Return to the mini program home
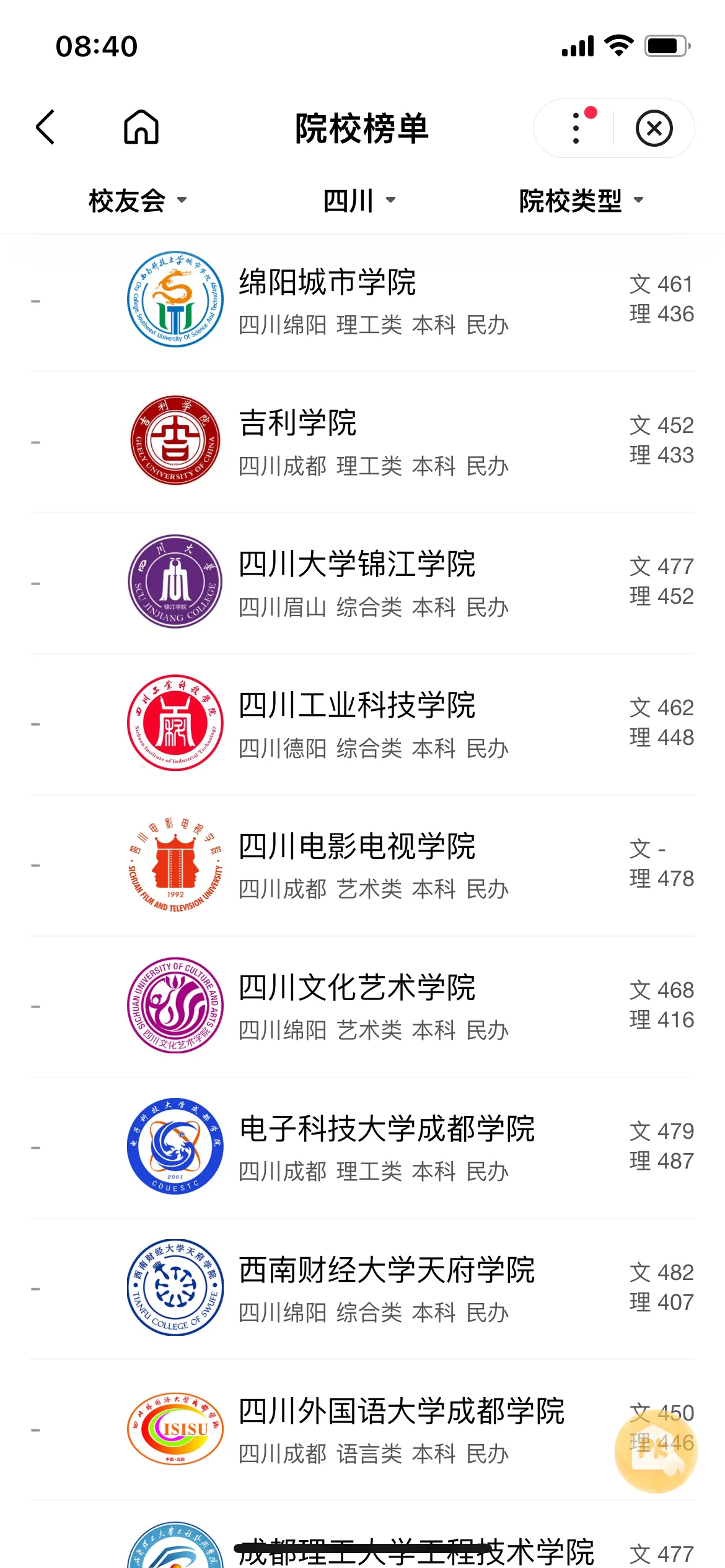Screen dimensions: 725x1568 (141, 128)
